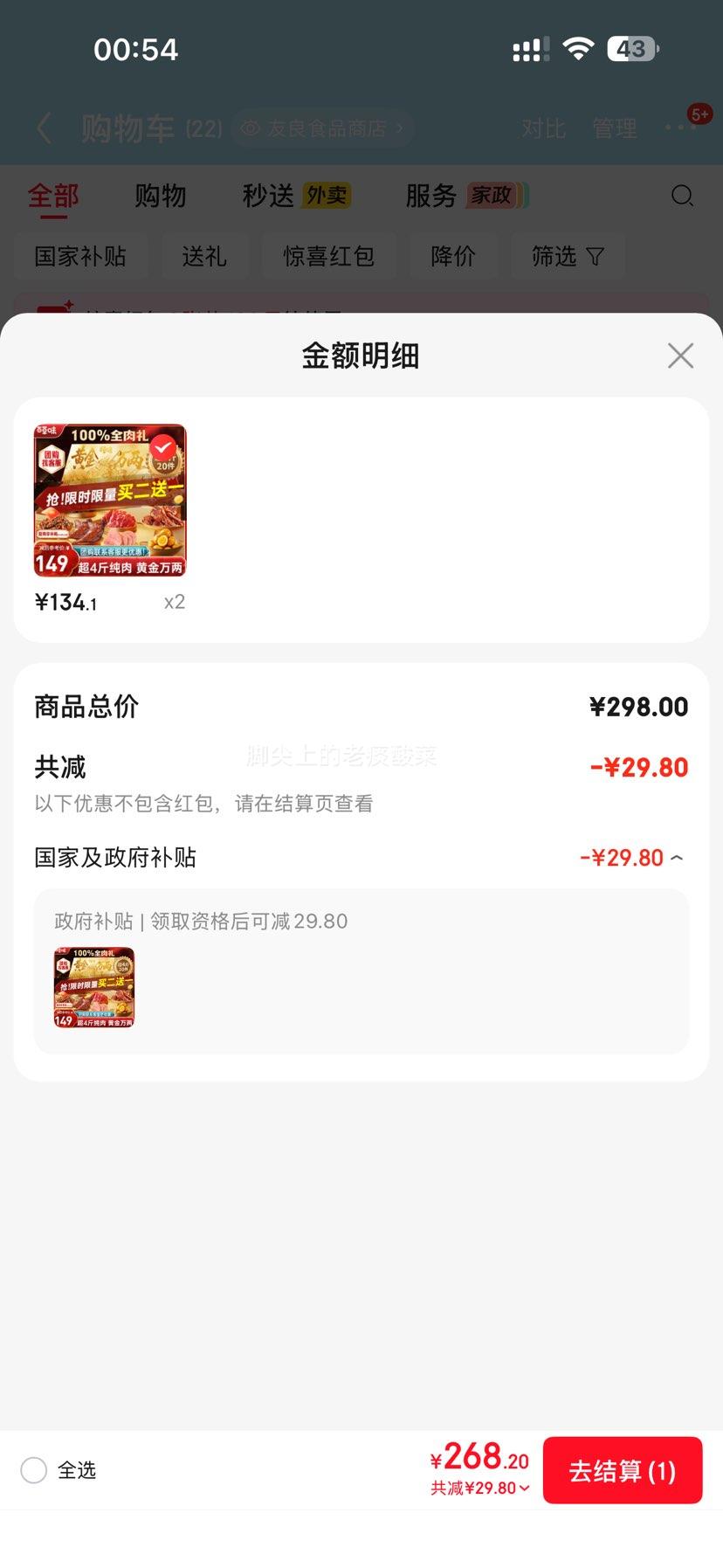The height and width of the screenshot is (1568, 723).
Task: Collapse the 国家及政府补贴 section
Action: coord(677,858)
